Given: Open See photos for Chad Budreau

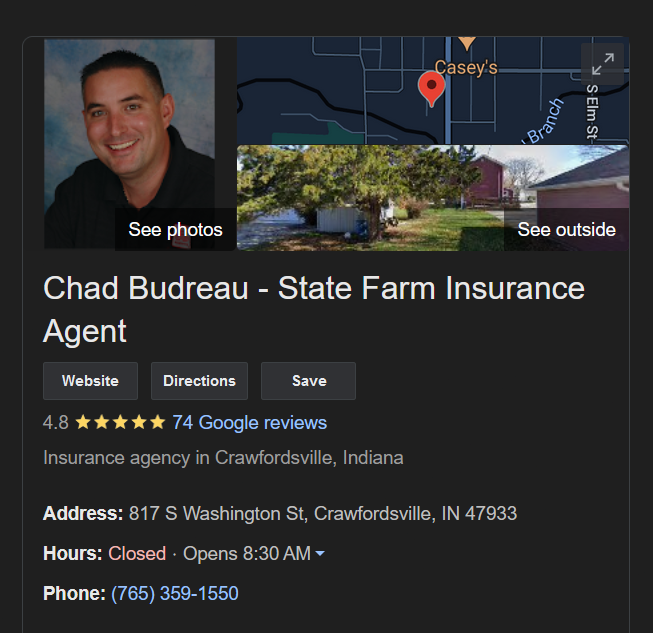Looking at the screenshot, I should coord(175,230).
